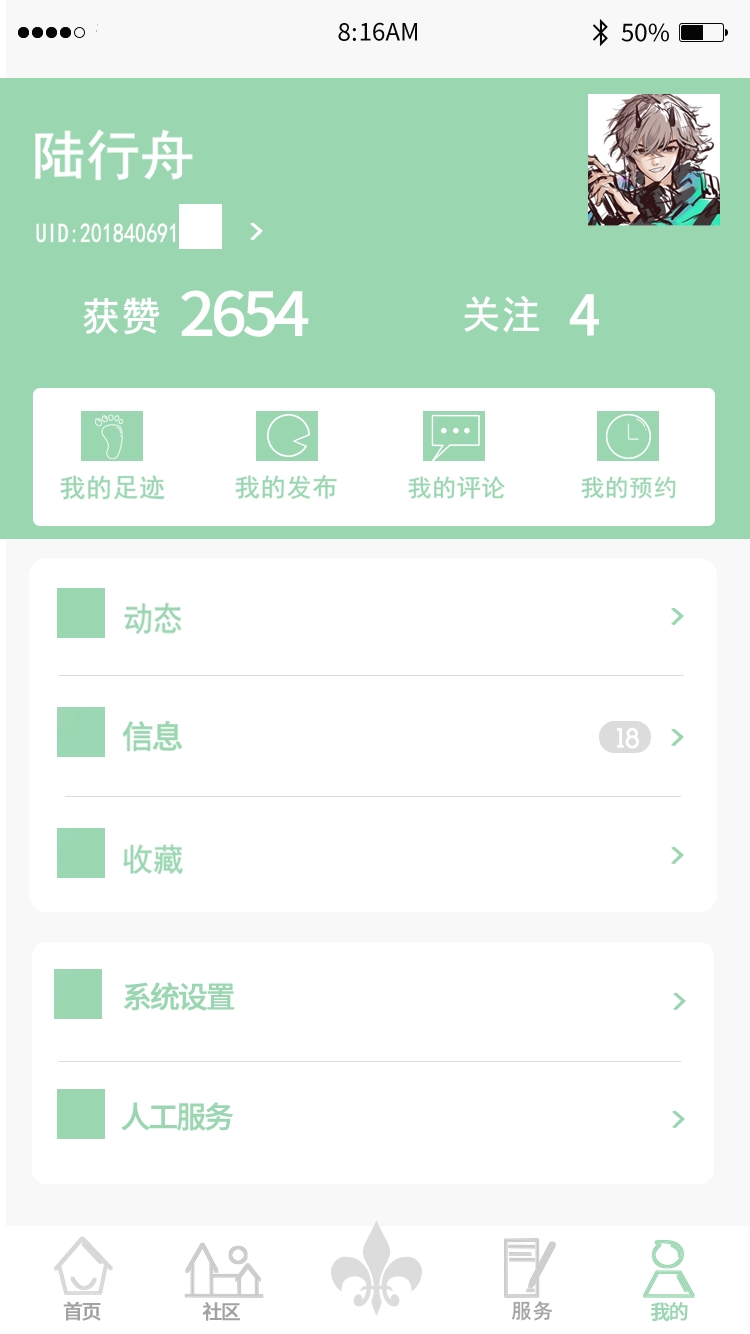View 获赞 2654 likes

point(196,315)
